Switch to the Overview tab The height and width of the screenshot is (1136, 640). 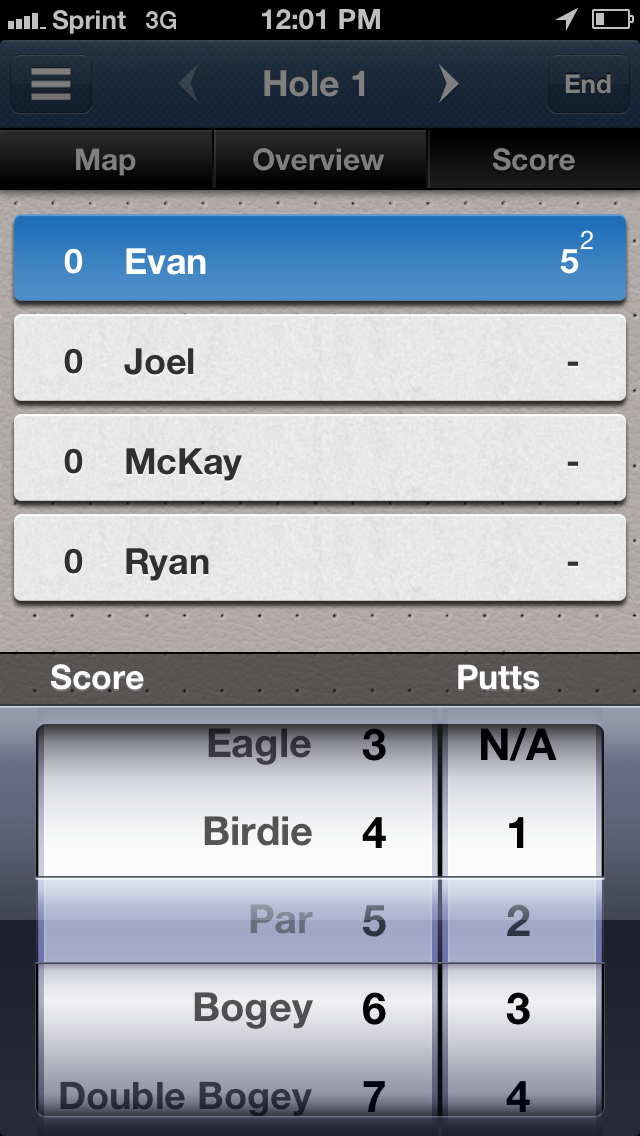pos(320,160)
